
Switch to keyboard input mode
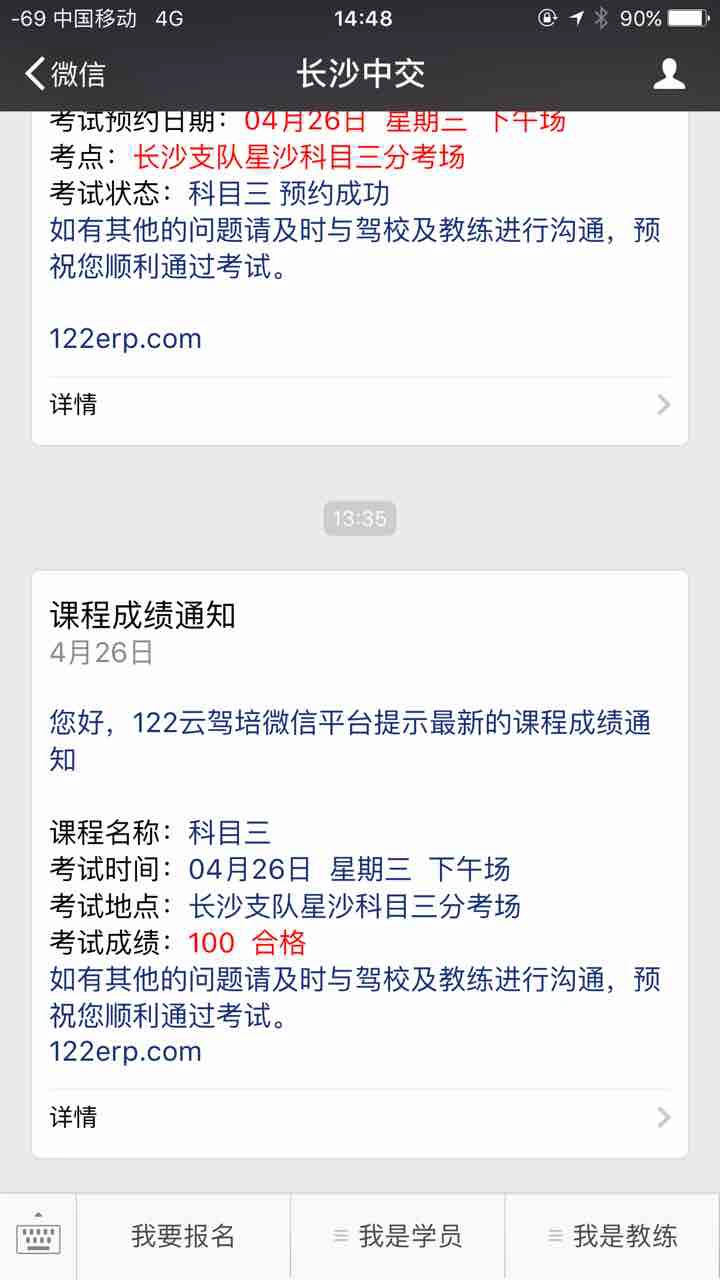point(38,1237)
